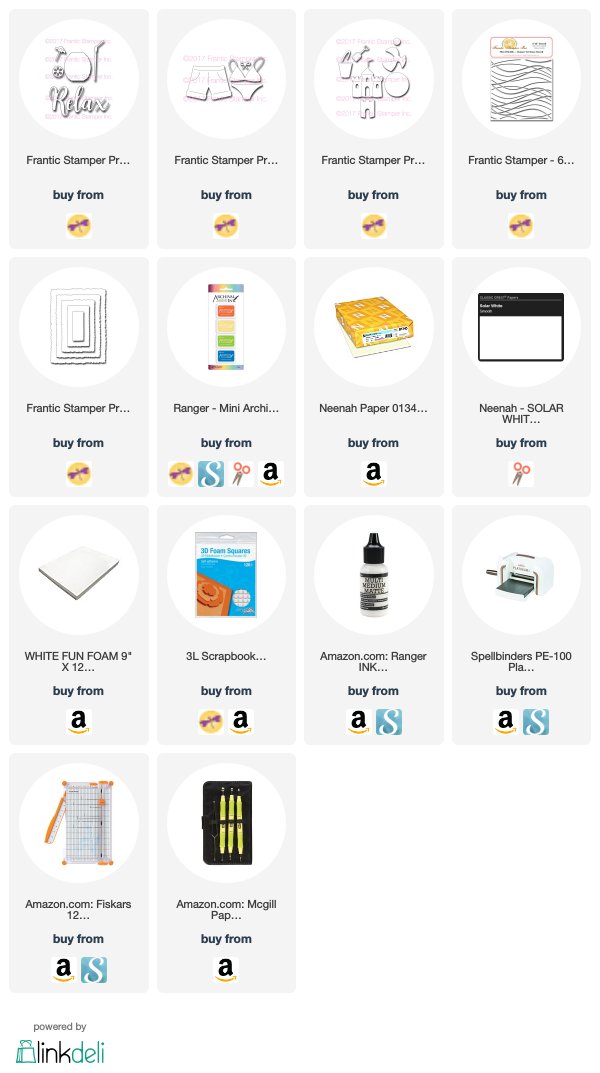Open dragonfly store link under Ranger Mini Archival
This screenshot has height=1073, width=600.
pyautogui.click(x=181, y=474)
